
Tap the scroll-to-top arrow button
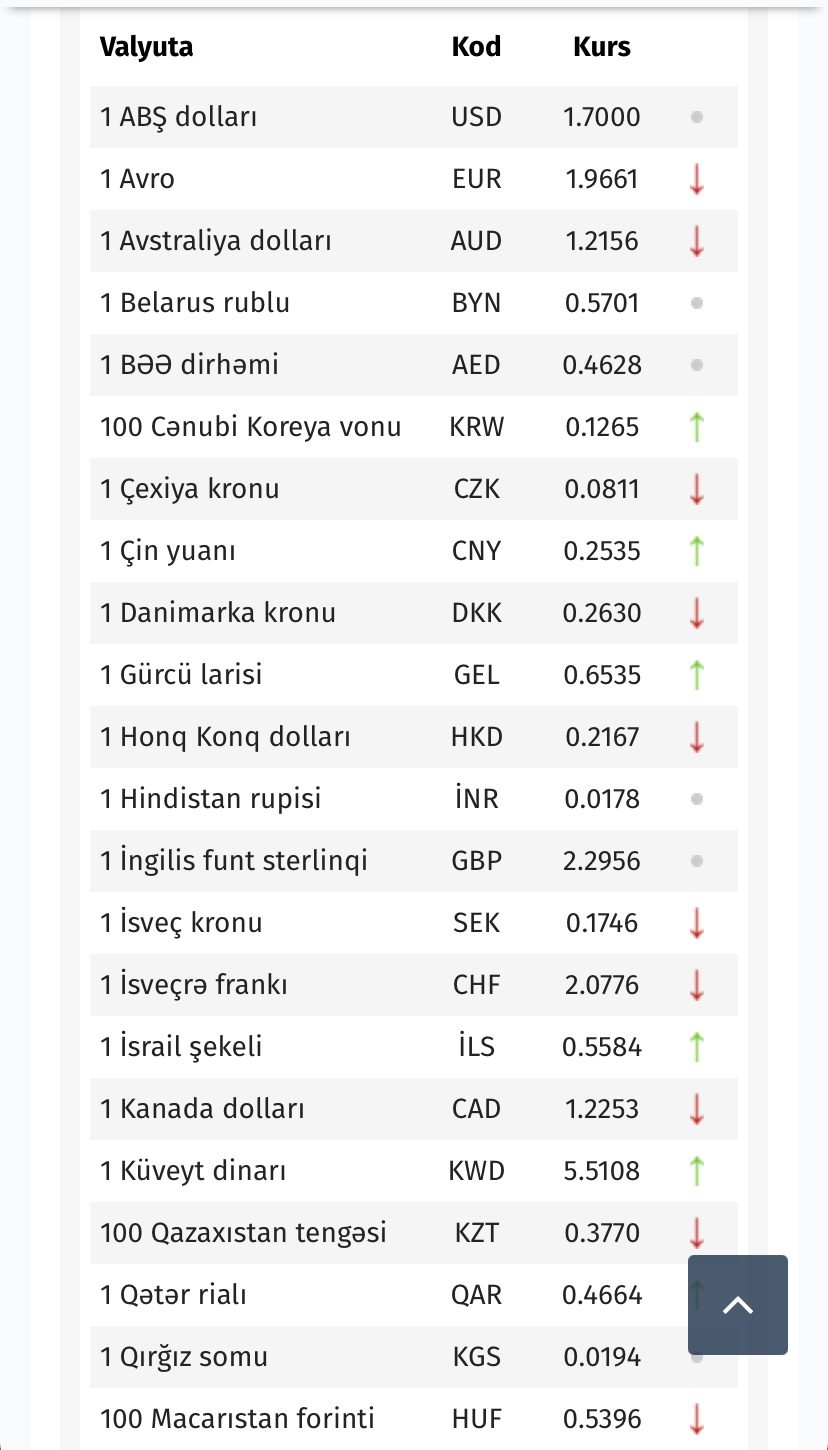(x=738, y=1305)
